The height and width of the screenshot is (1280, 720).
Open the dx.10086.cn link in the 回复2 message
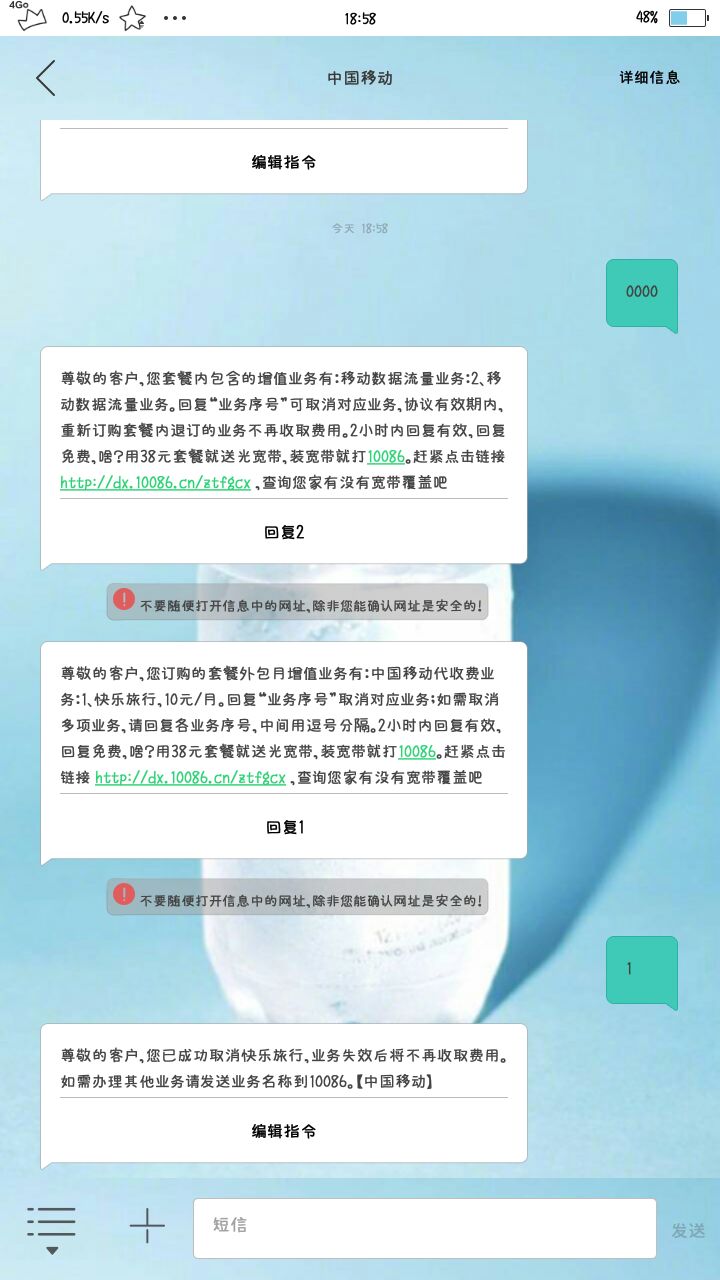pyautogui.click(x=155, y=482)
